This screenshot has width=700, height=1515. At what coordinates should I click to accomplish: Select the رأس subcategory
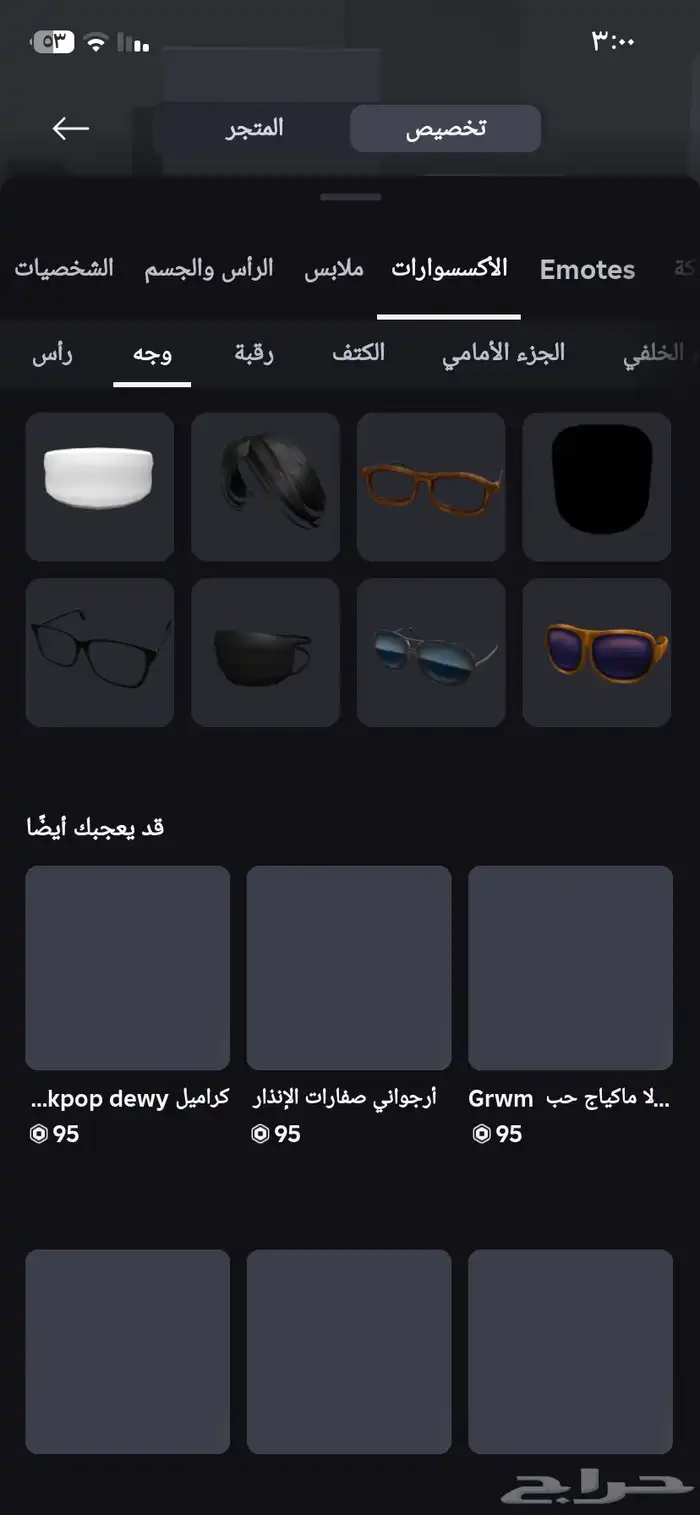click(52, 353)
